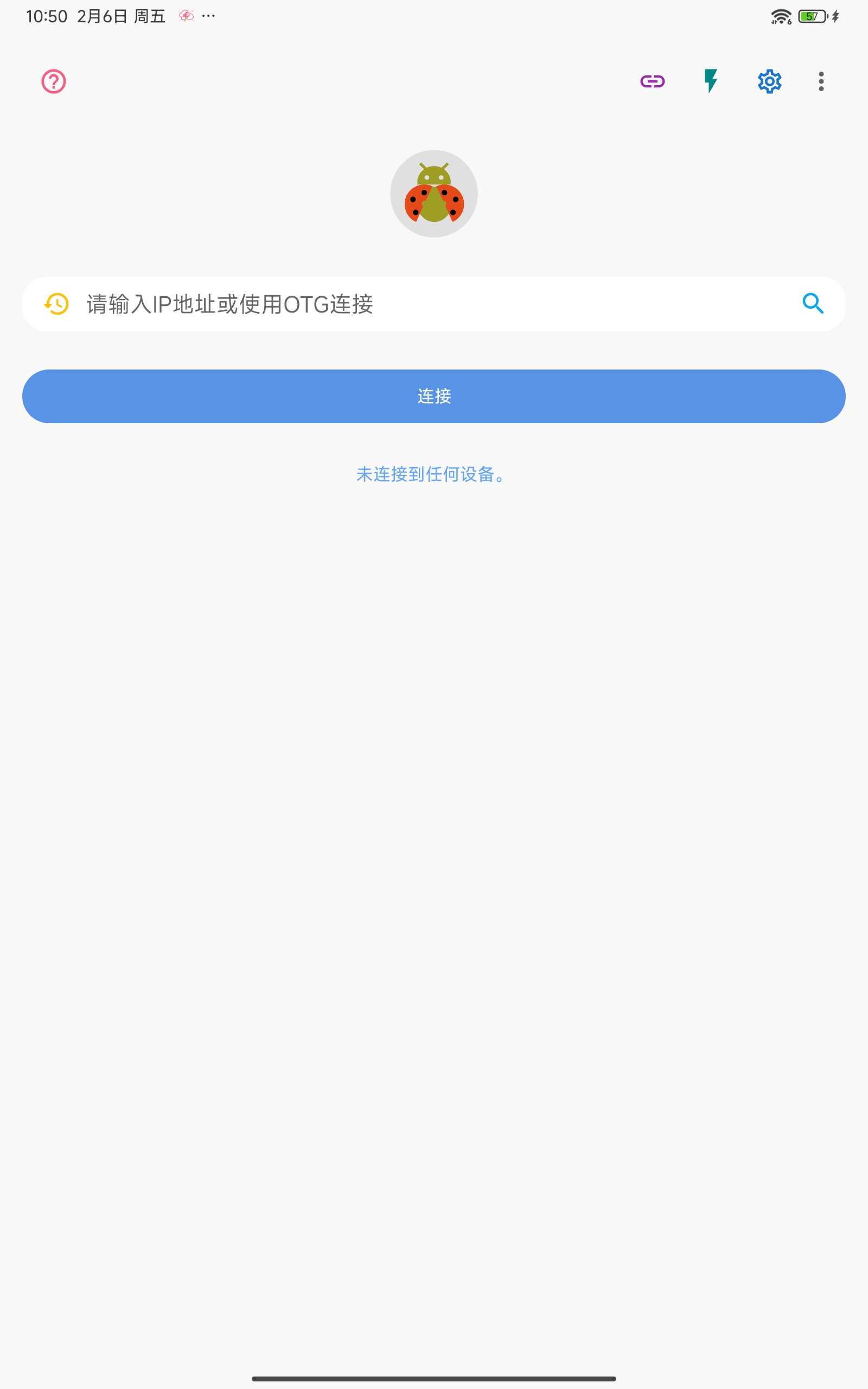Open the help question mark icon
The width and height of the screenshot is (868, 1389).
(x=53, y=81)
